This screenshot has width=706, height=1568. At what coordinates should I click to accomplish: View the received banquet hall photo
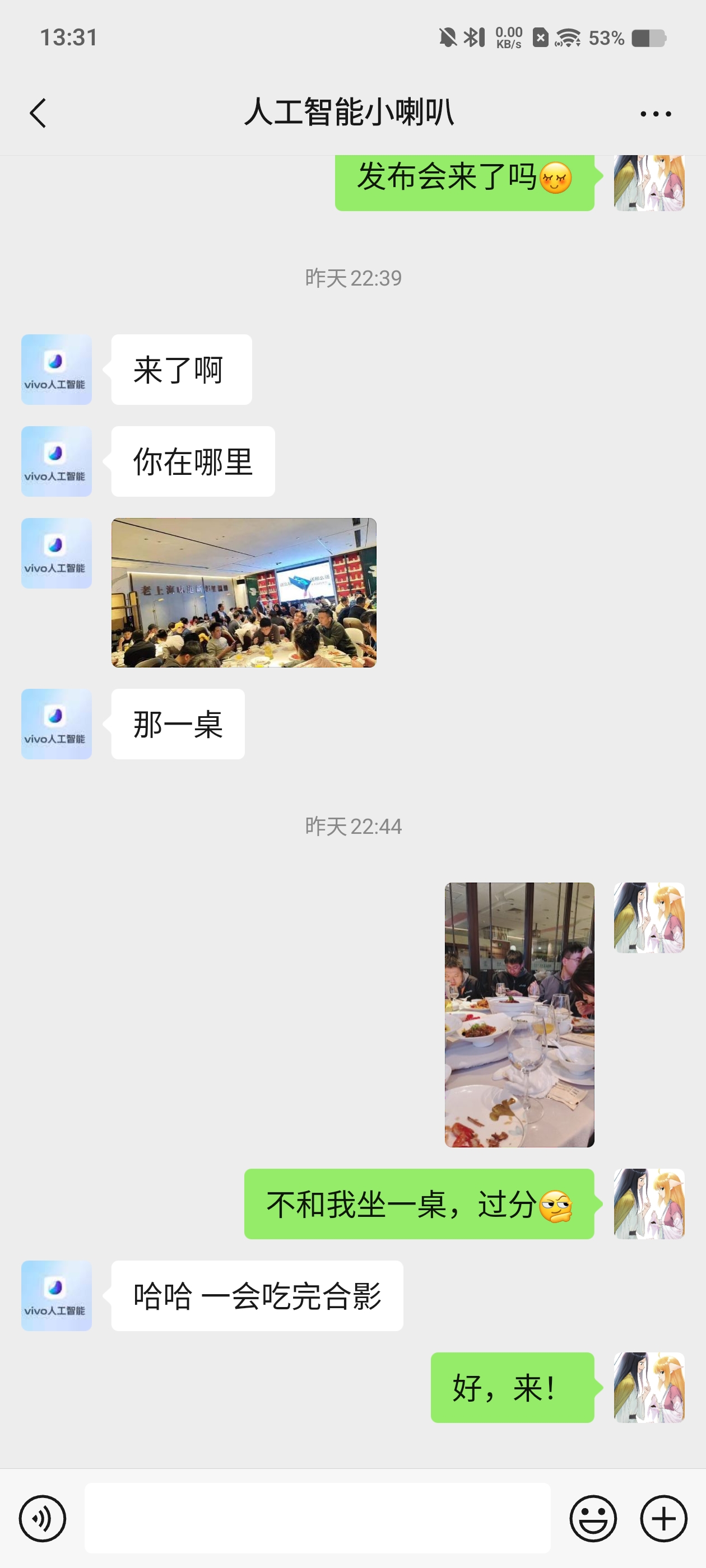(x=244, y=592)
